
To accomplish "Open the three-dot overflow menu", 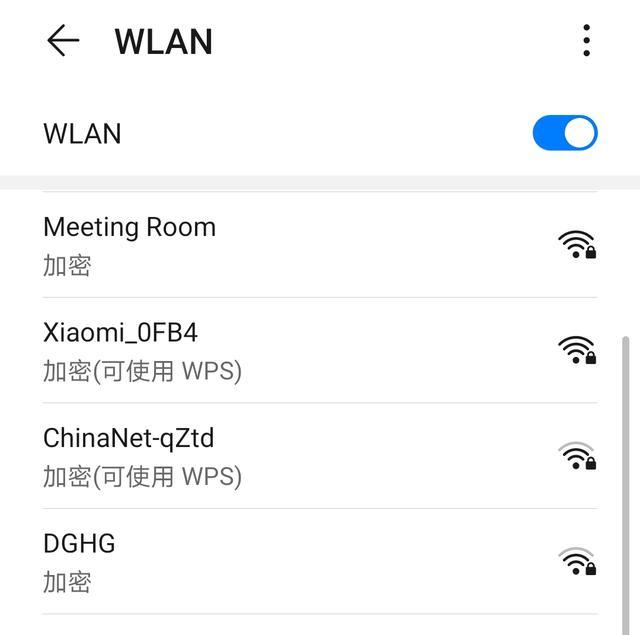I will coord(586,41).
